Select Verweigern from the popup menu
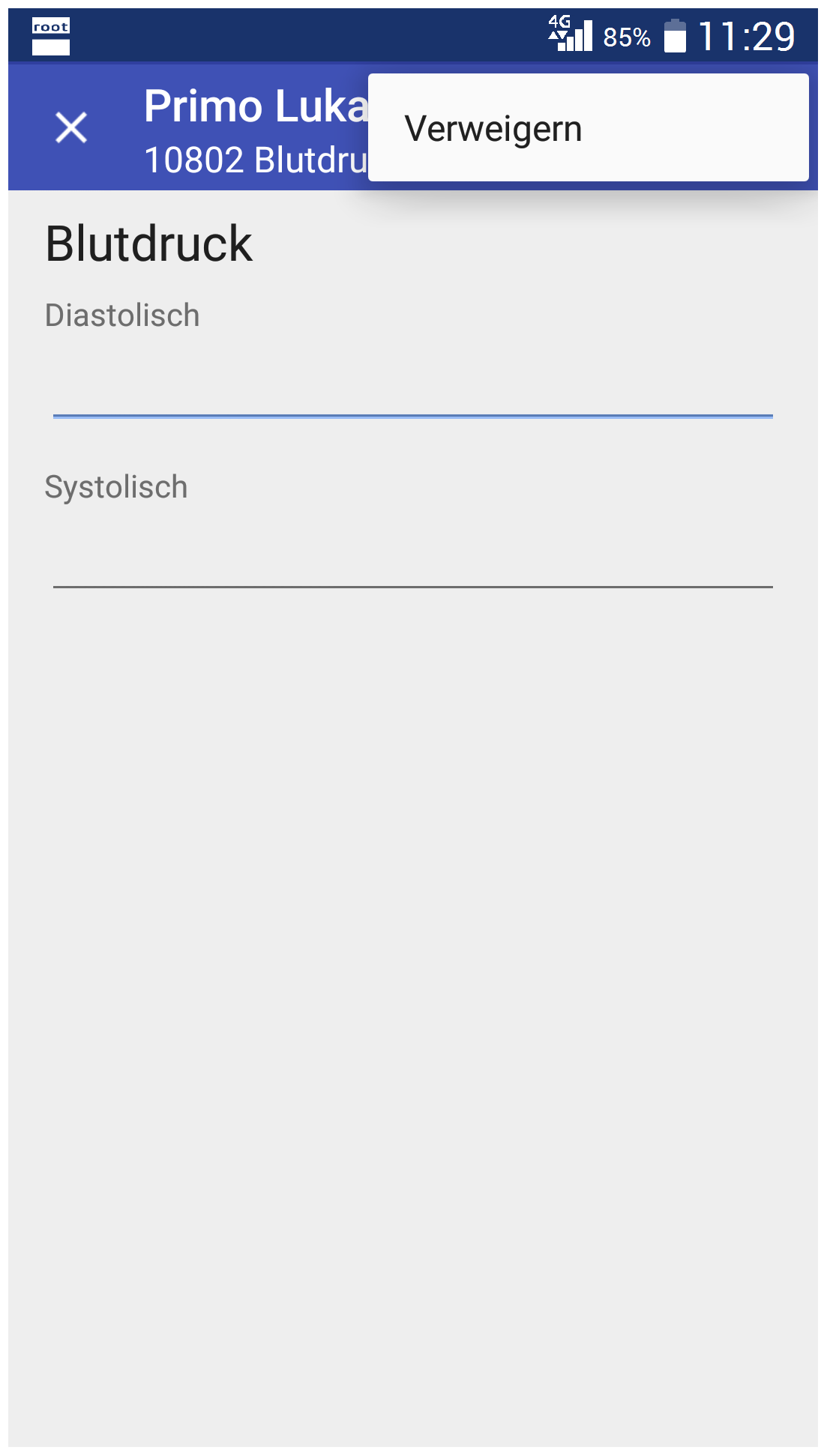The image size is (827, 1456). click(x=588, y=128)
